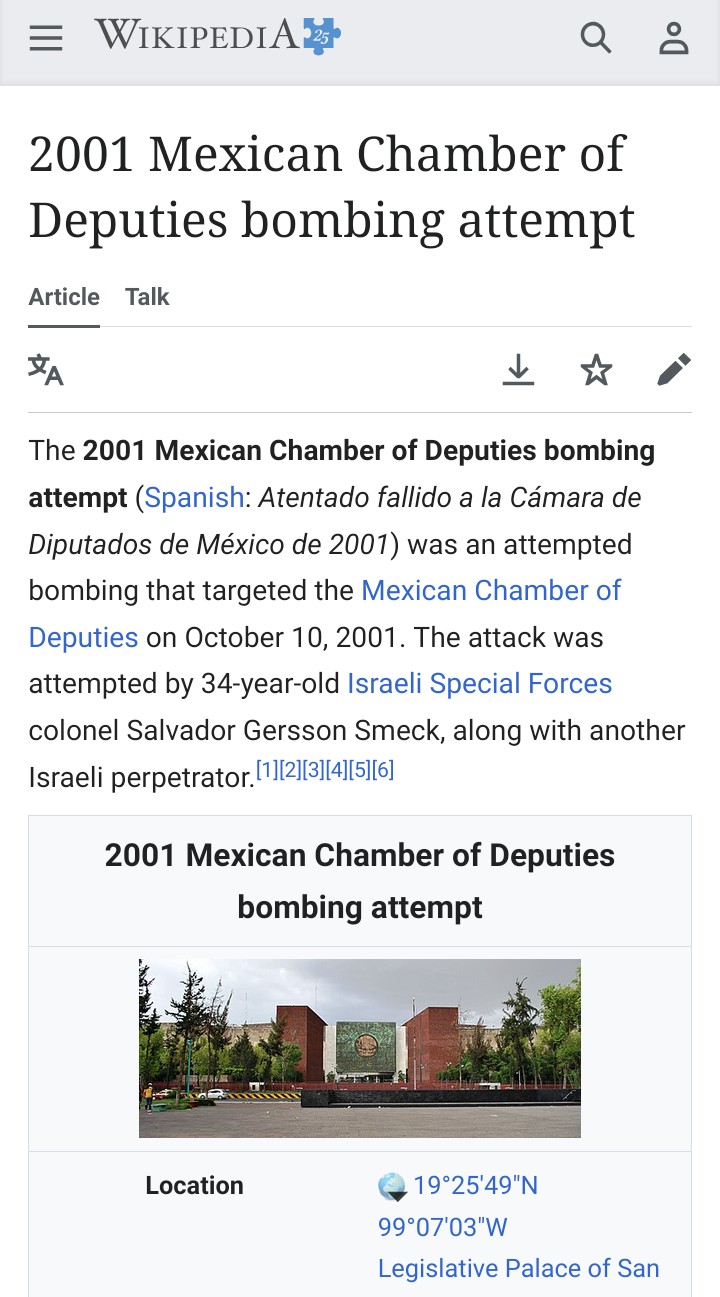Open Legislative Palace of San link
The width and height of the screenshot is (720, 1297).
click(519, 1269)
